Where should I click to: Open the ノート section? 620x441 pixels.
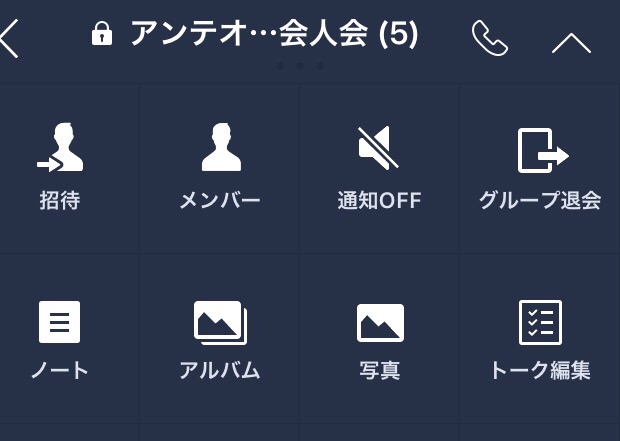click(60, 338)
